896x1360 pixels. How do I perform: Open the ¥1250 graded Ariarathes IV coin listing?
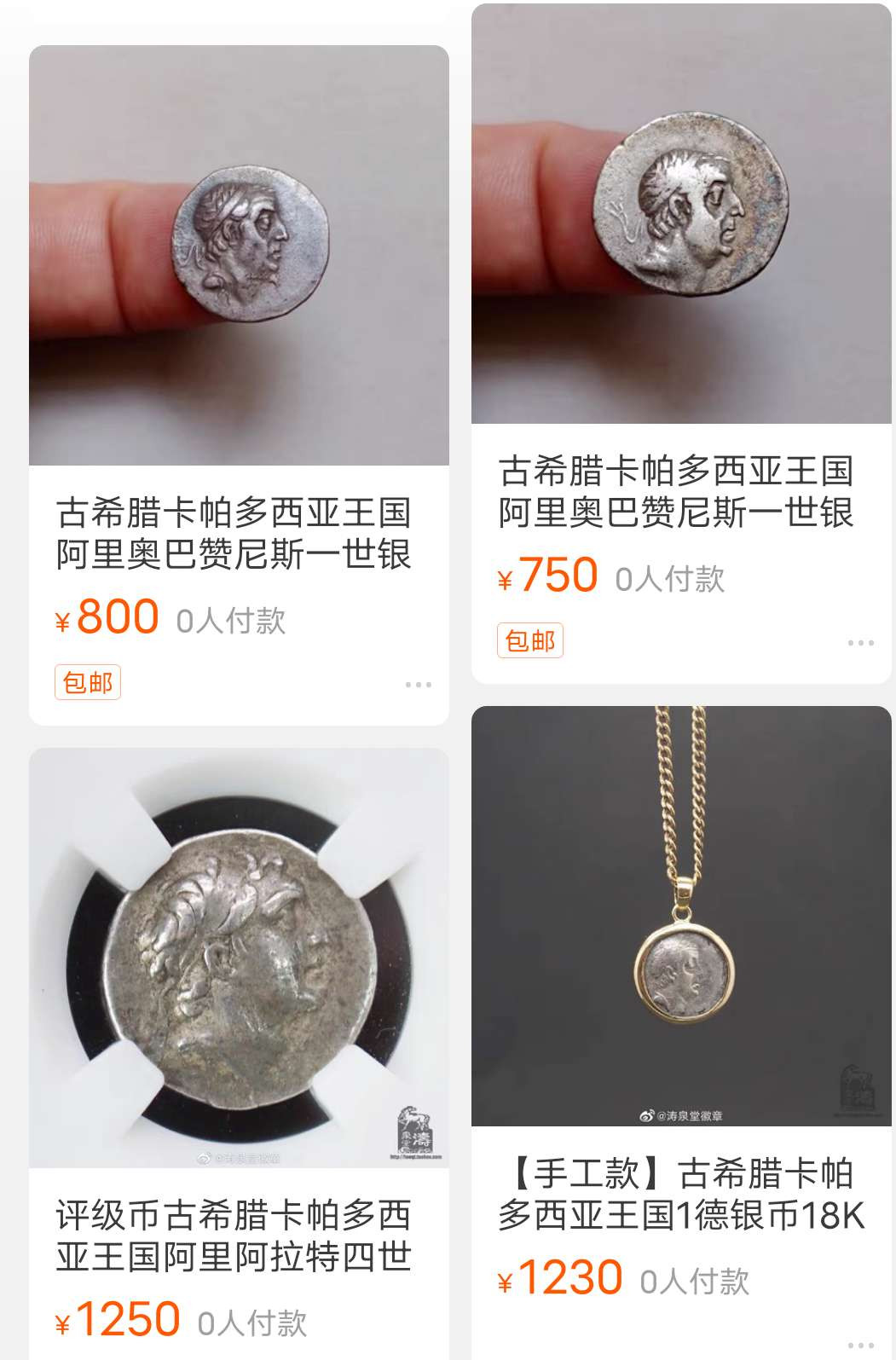239,958
